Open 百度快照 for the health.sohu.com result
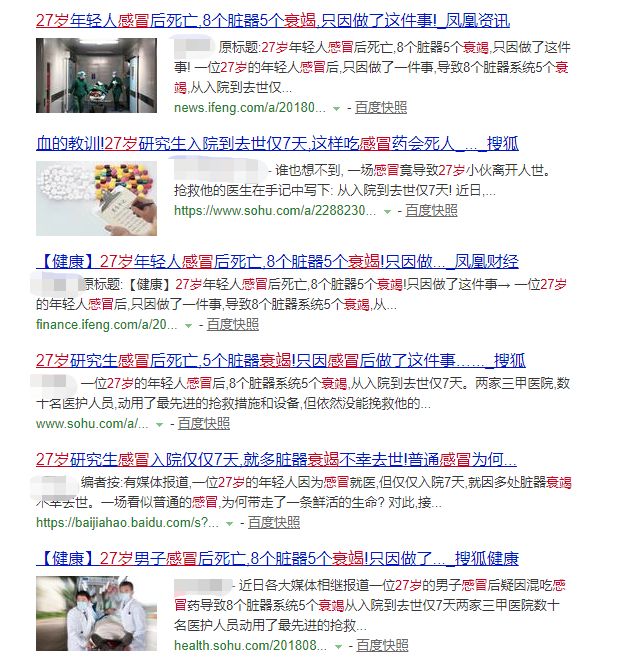The height and width of the screenshot is (663, 620). pyautogui.click(x=381, y=646)
